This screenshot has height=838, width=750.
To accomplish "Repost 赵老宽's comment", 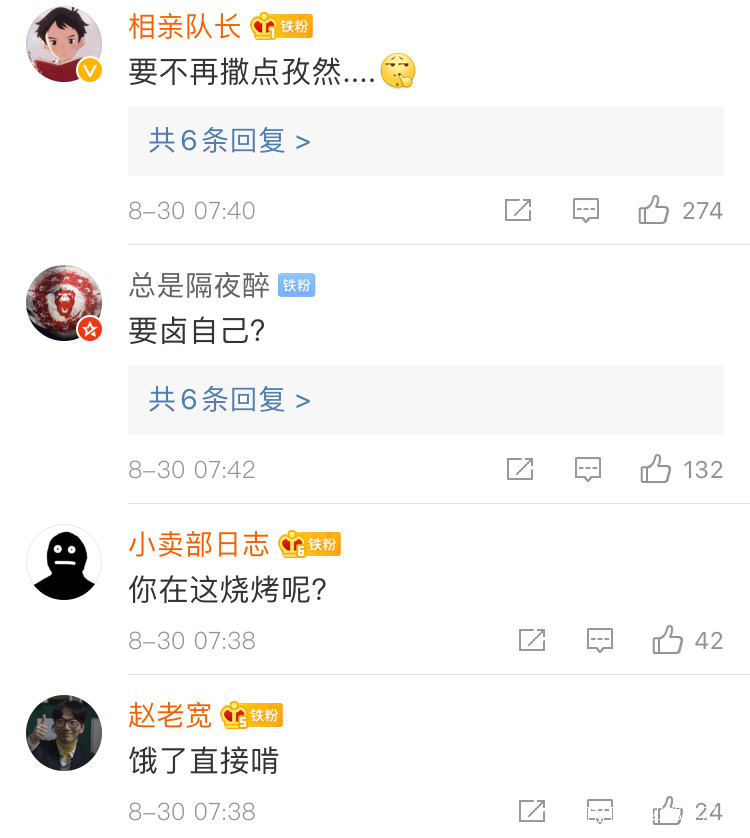I will [532, 811].
